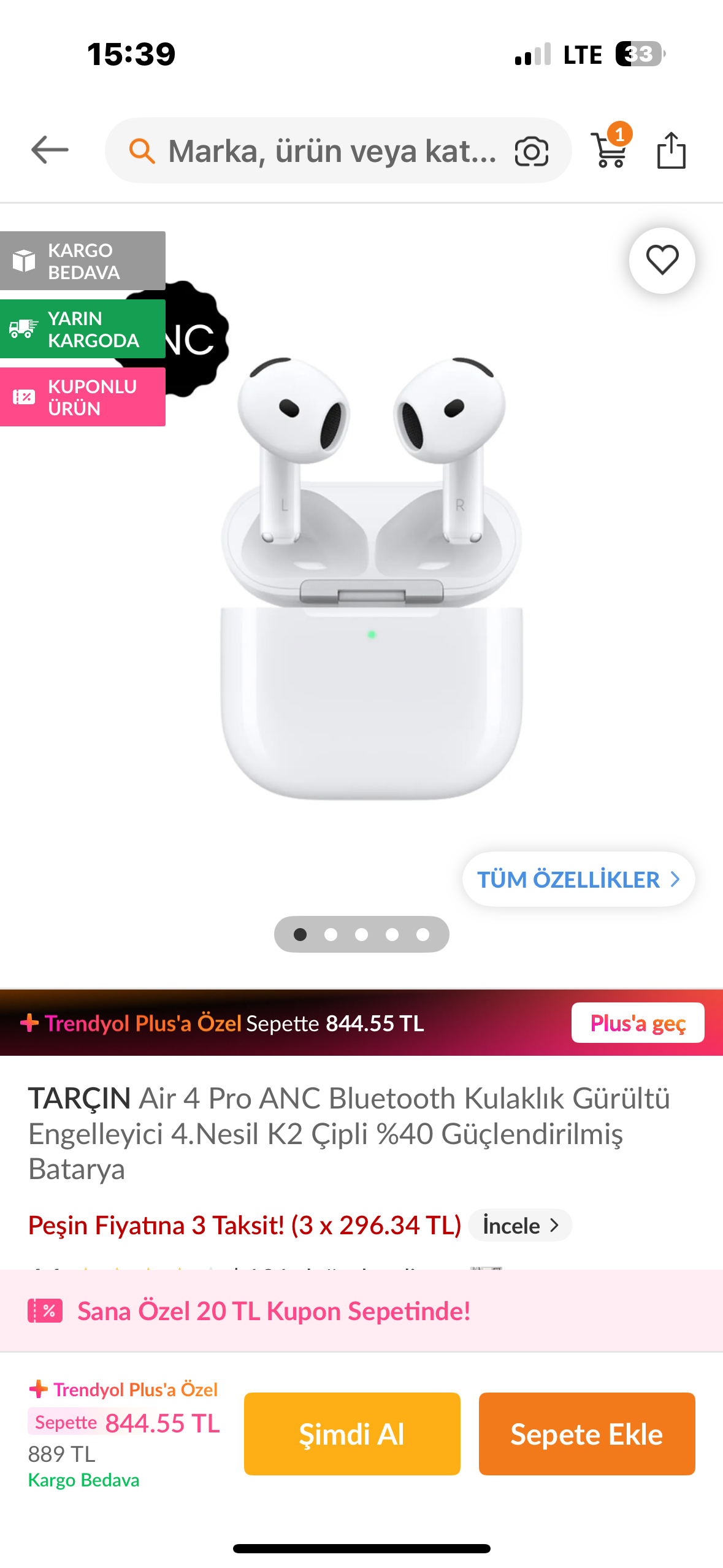Tap Plus'a geç button

[637, 1023]
